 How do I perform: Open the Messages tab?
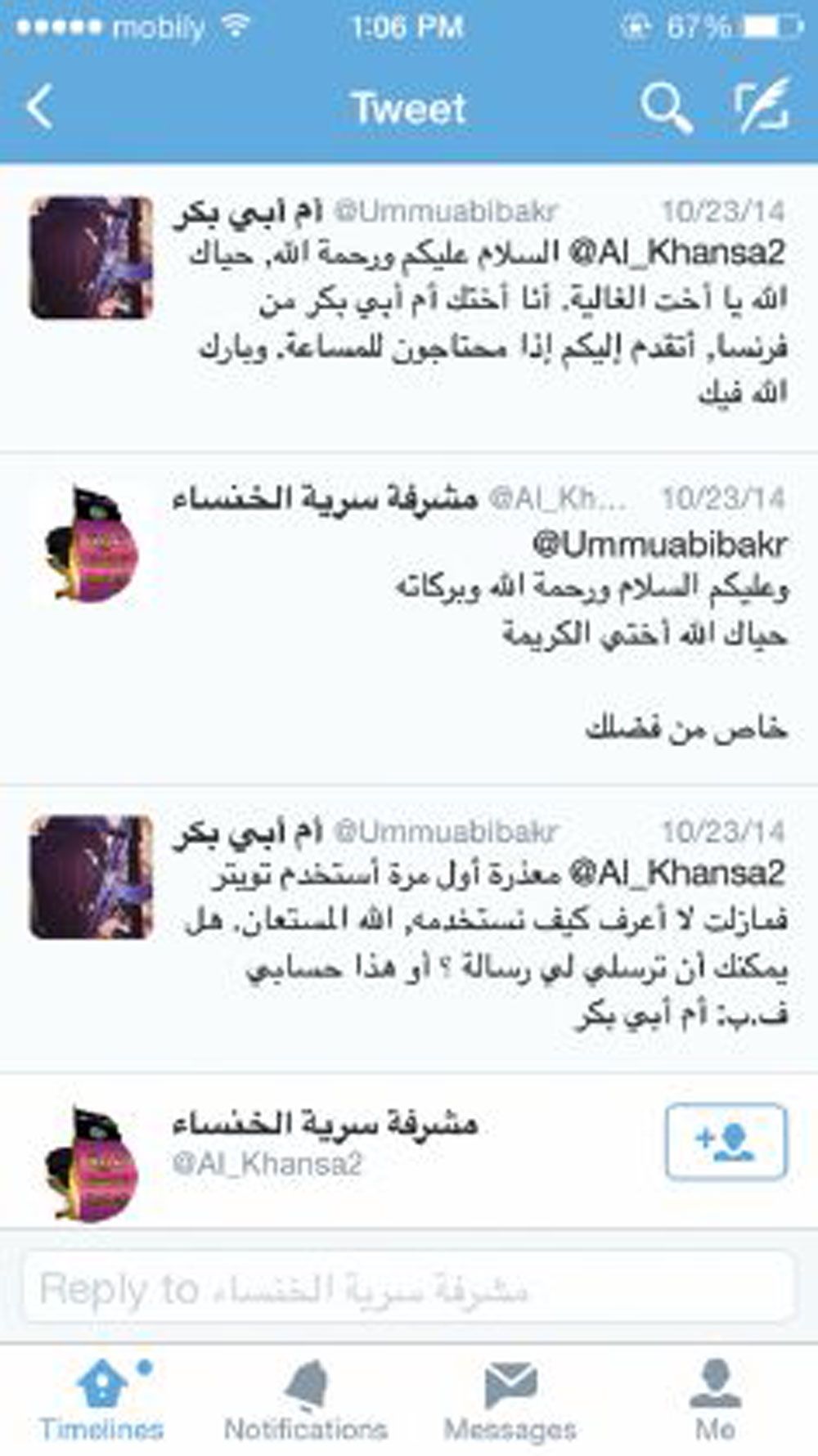pos(510,1400)
